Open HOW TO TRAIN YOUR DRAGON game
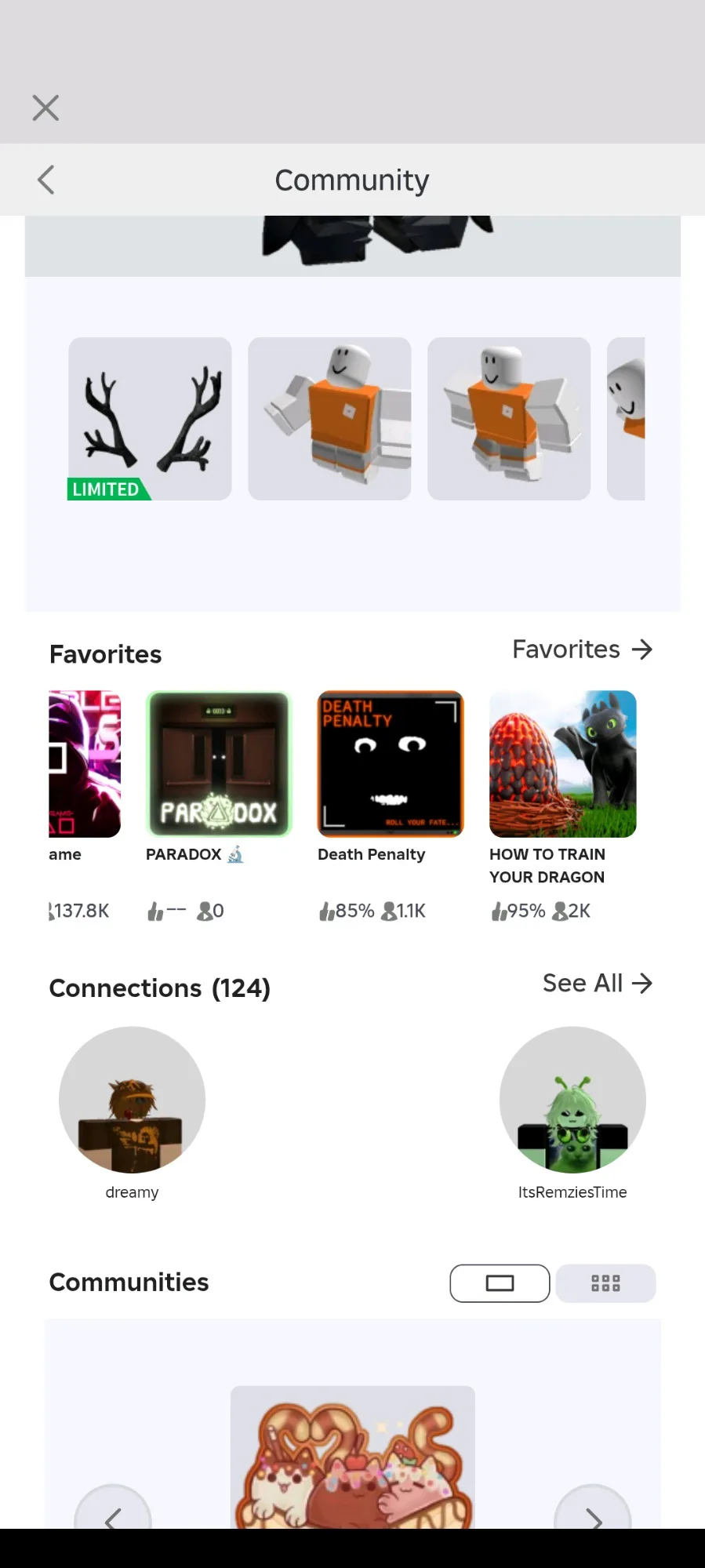Image resolution: width=705 pixels, height=1568 pixels. tap(562, 764)
